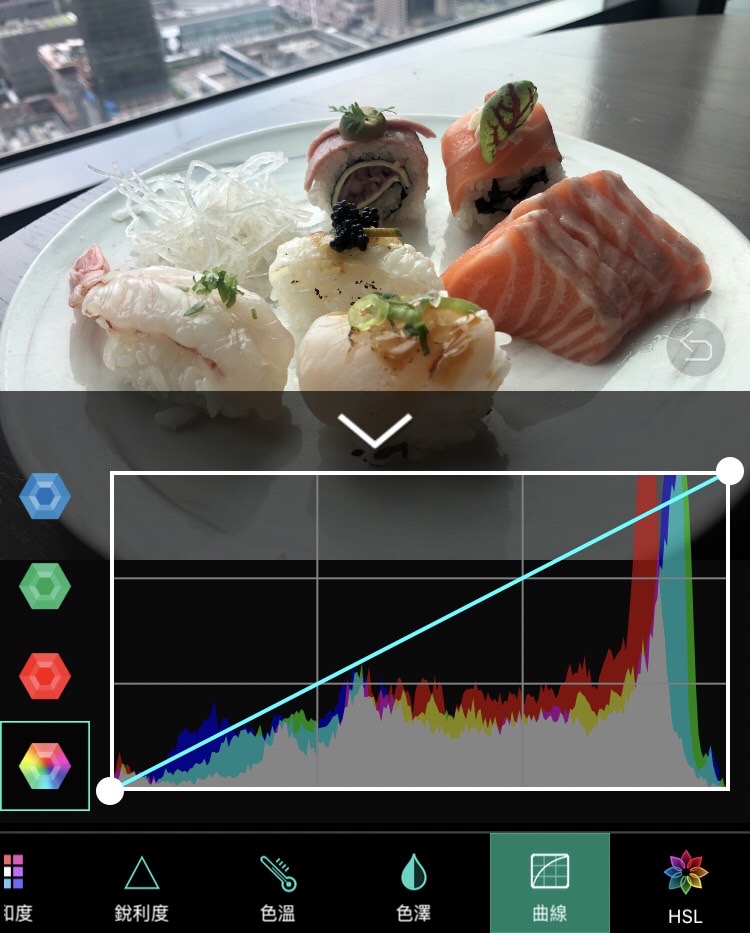
Task: Tap the top-right curve control point
Action: tap(730, 469)
